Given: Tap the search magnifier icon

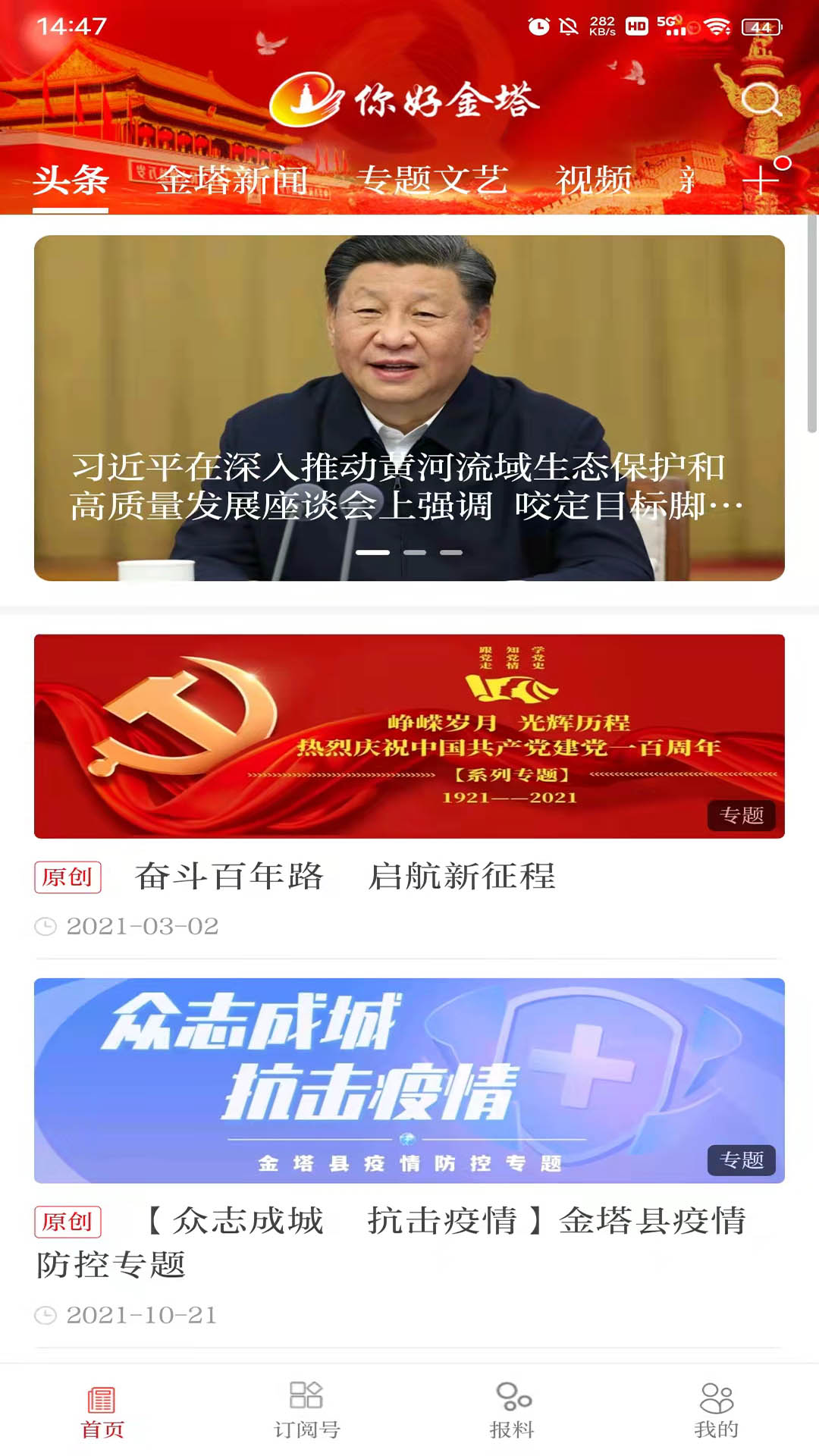Looking at the screenshot, I should click(x=761, y=99).
